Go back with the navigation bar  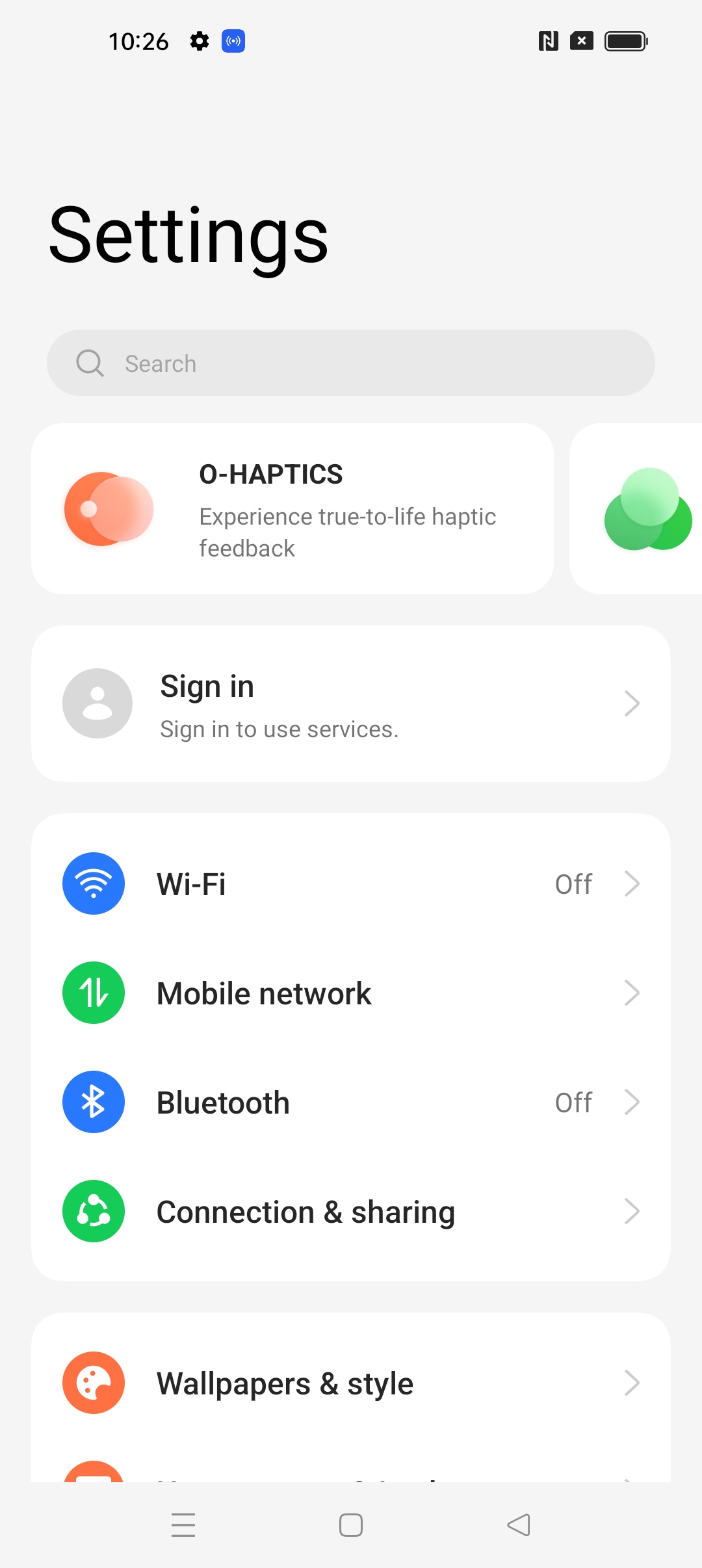[519, 1525]
